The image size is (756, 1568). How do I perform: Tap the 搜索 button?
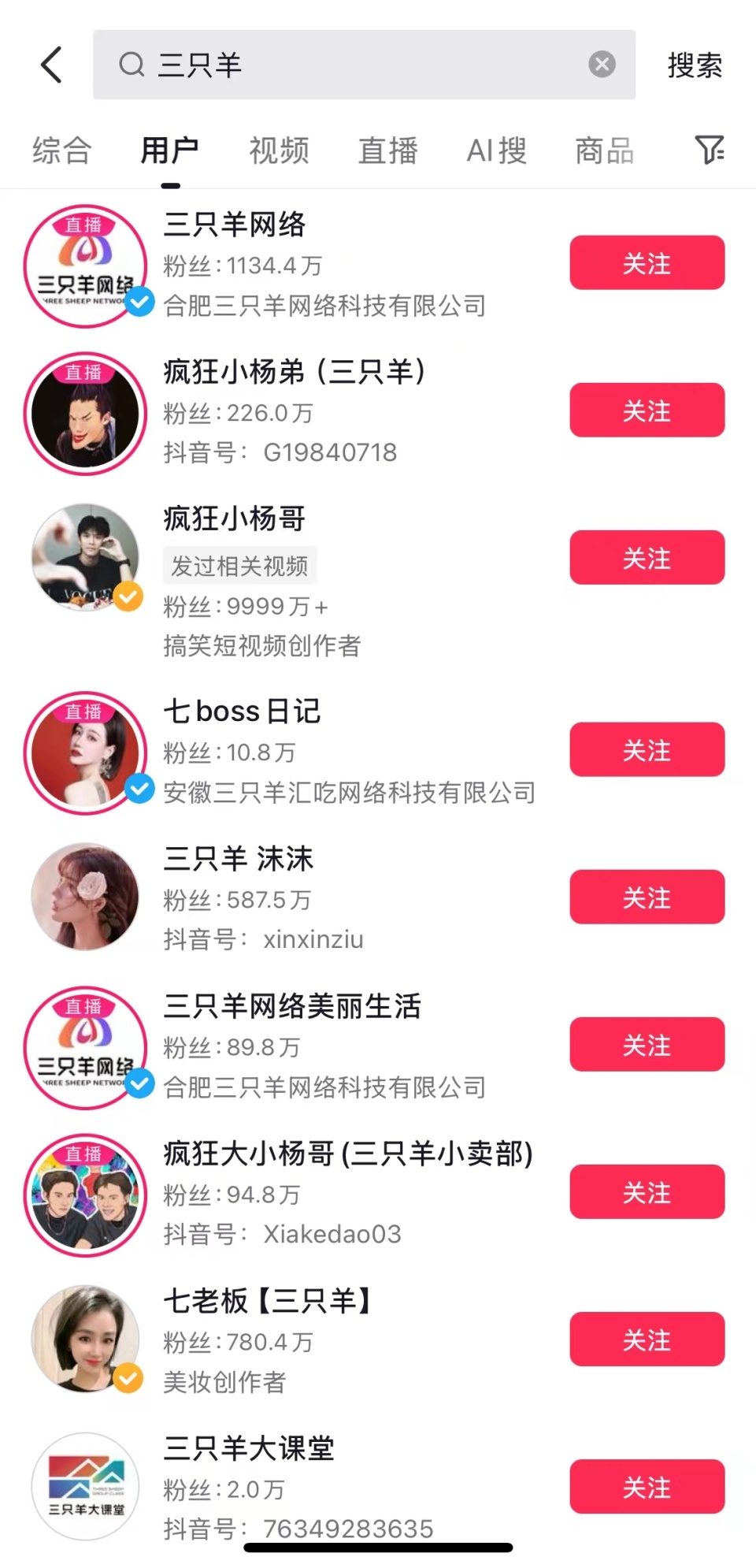point(694,65)
